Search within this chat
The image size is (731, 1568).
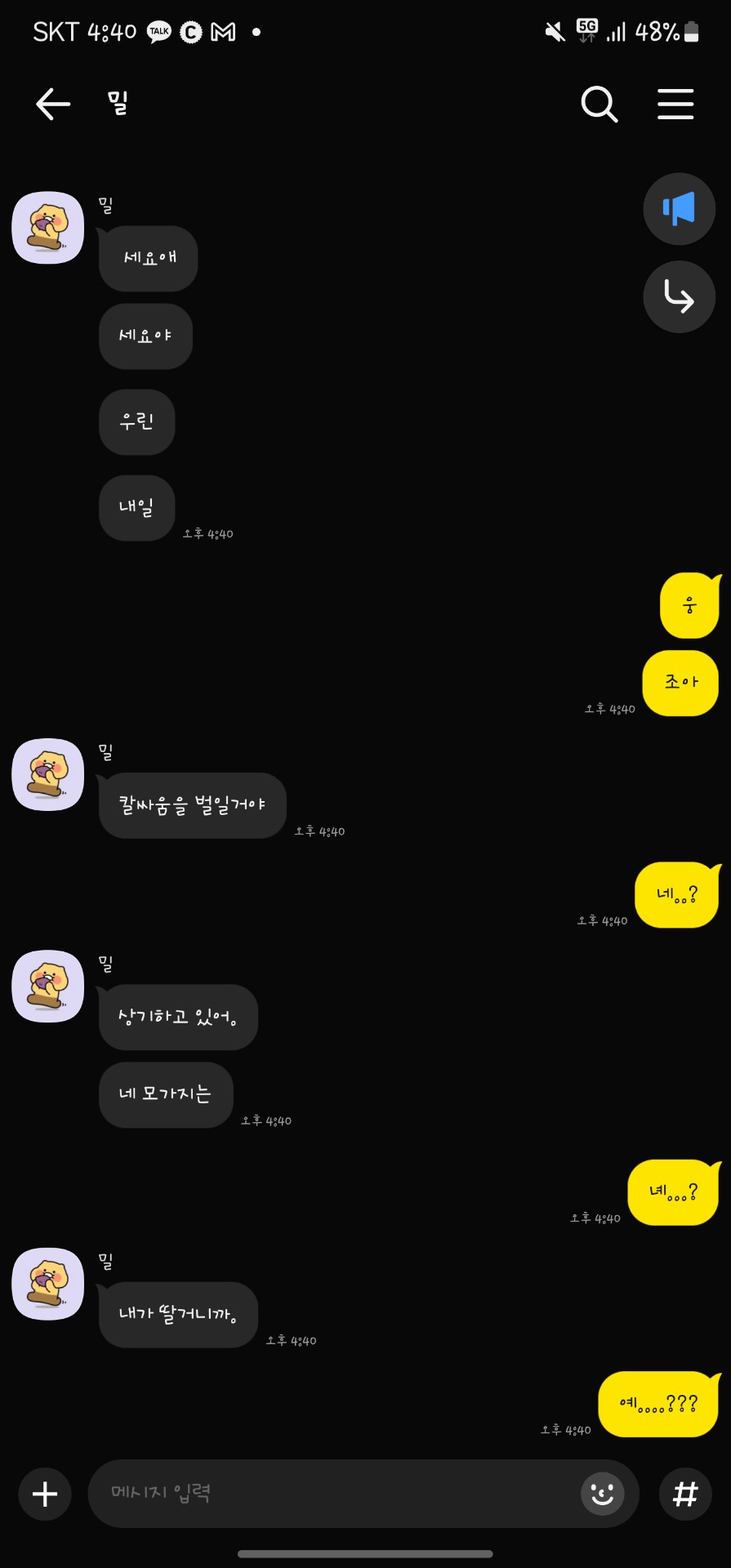point(599,105)
